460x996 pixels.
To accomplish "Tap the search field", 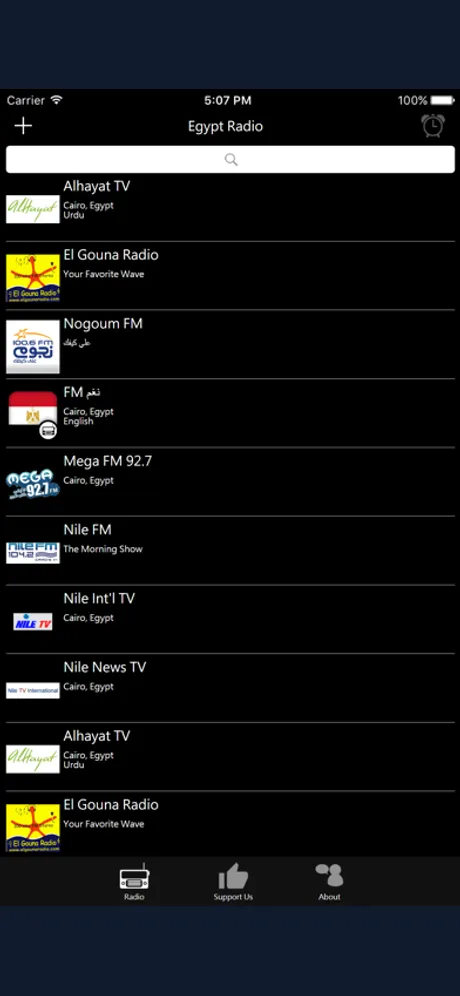I will tap(230, 159).
